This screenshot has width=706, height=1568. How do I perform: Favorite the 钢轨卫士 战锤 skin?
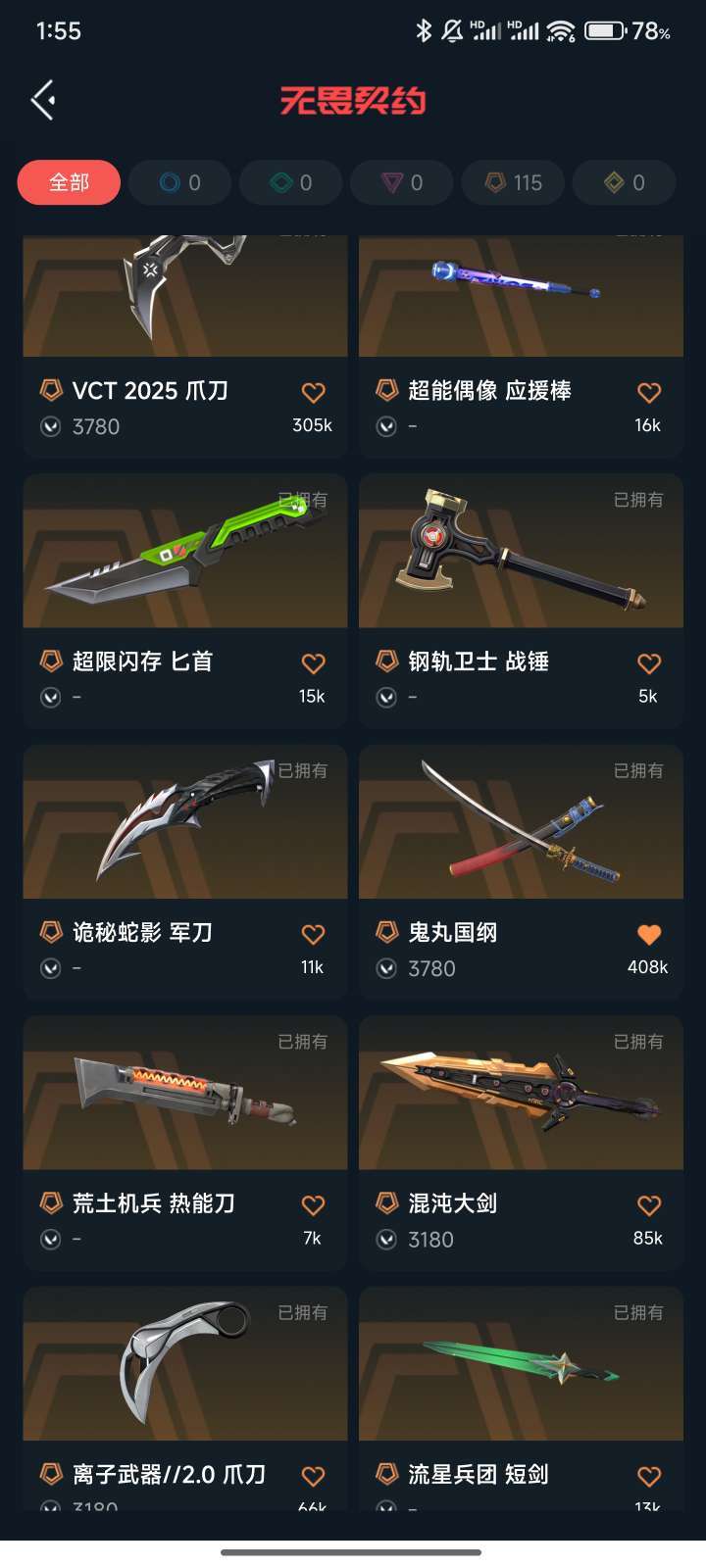pyautogui.click(x=649, y=663)
